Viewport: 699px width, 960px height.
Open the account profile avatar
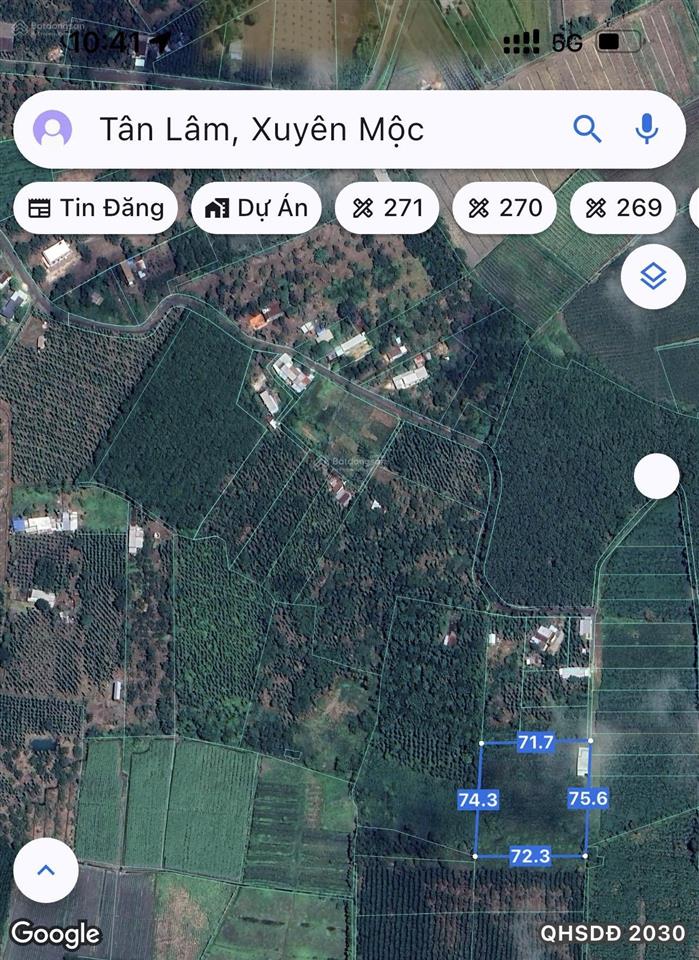point(52,129)
